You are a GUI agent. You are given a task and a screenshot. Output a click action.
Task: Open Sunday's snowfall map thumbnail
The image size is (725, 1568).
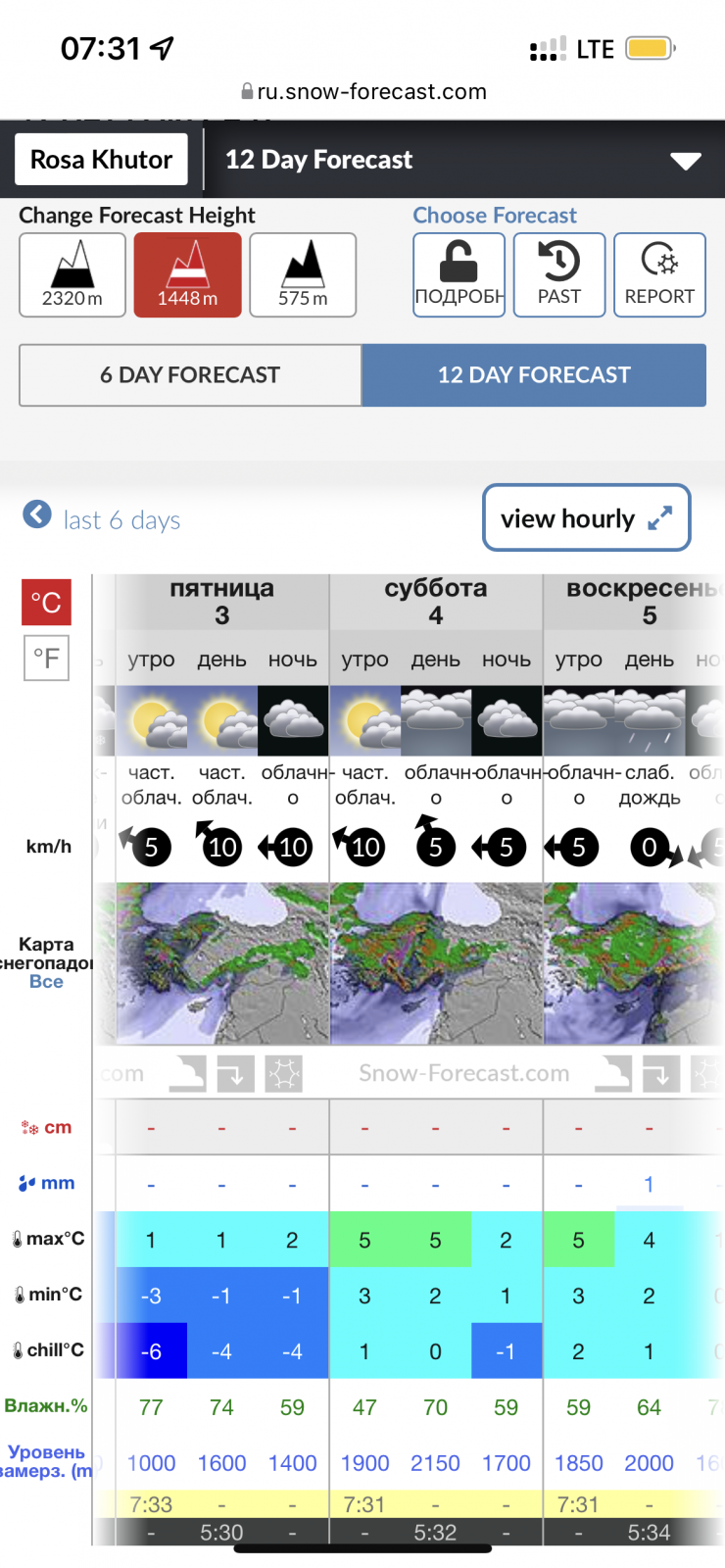click(635, 963)
